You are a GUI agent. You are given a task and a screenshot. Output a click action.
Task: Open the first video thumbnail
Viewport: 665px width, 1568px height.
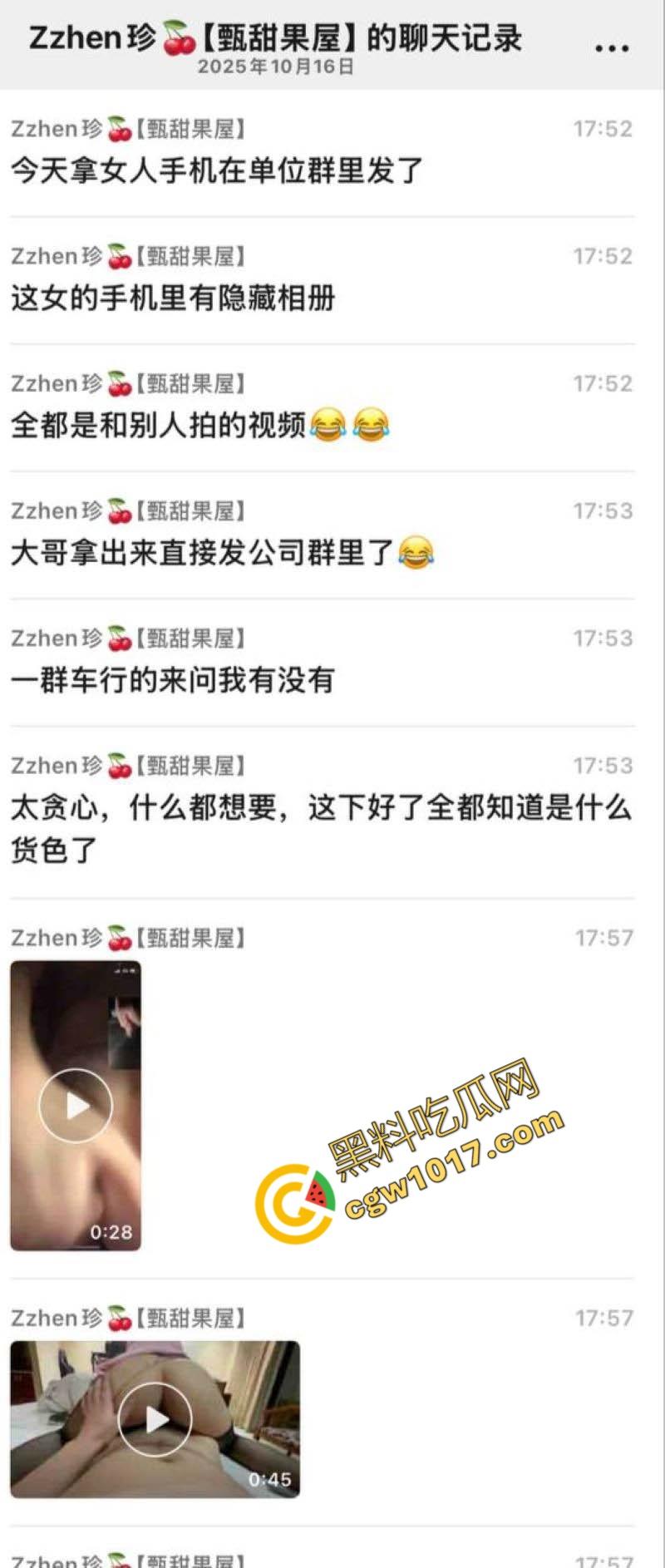coord(76,1106)
